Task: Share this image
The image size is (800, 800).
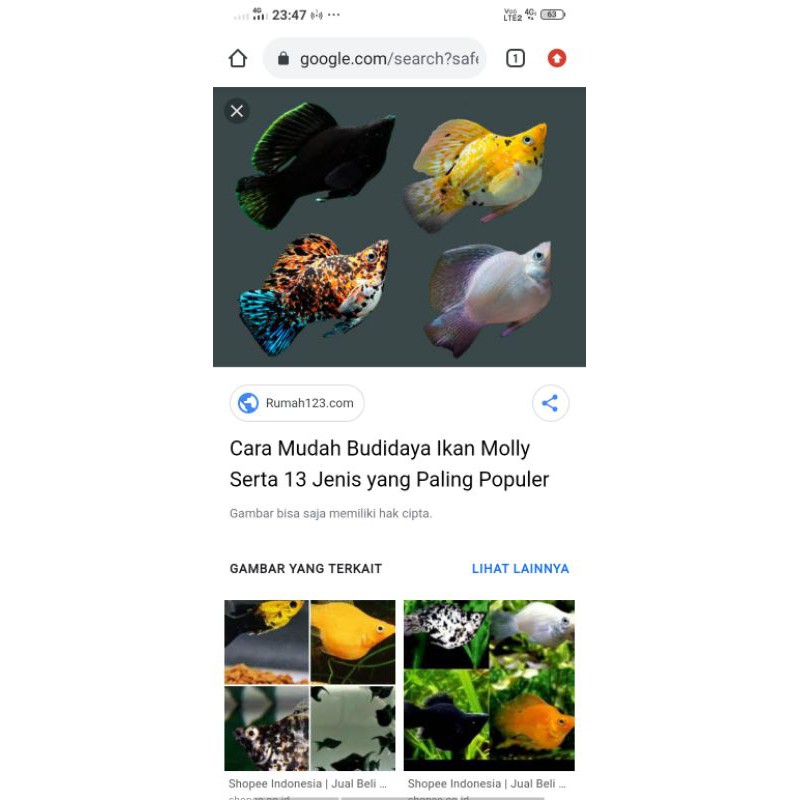Action: click(x=550, y=403)
